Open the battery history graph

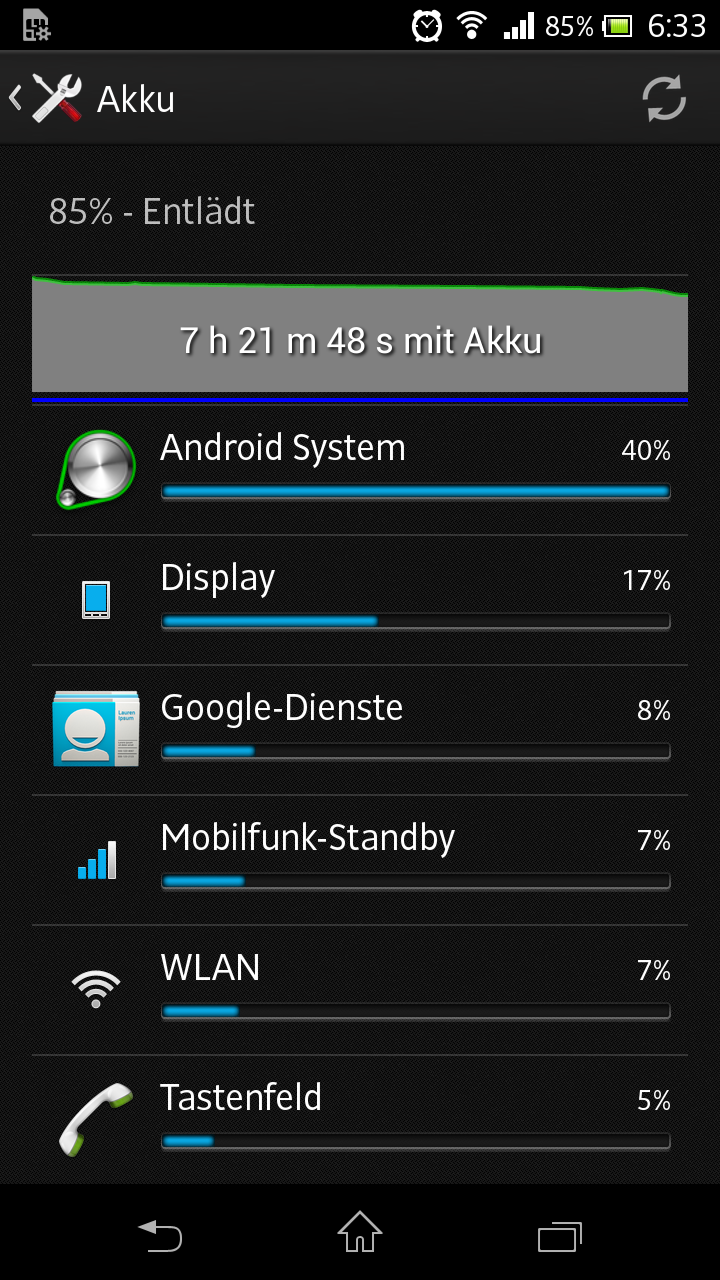[x=360, y=338]
